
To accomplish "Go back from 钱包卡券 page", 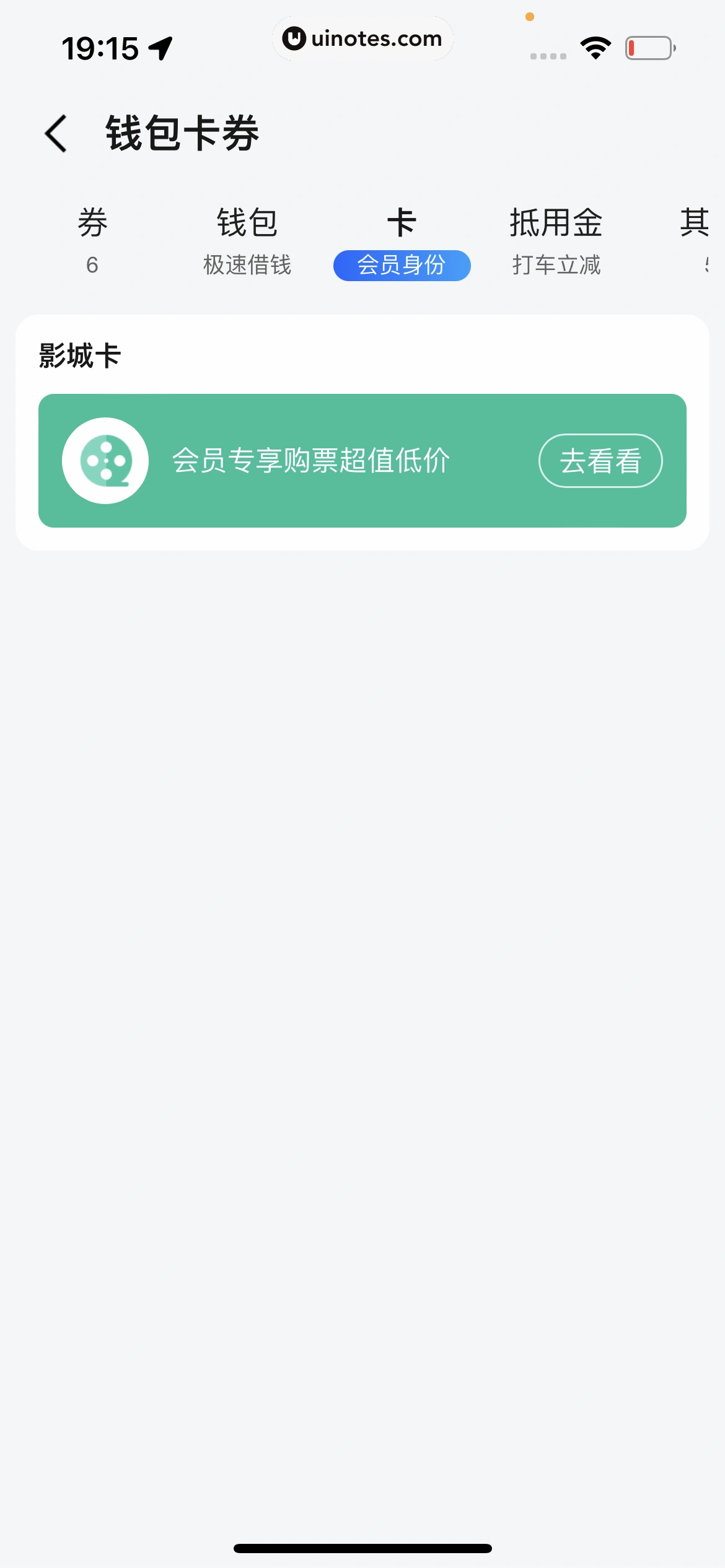I will pyautogui.click(x=56, y=133).
